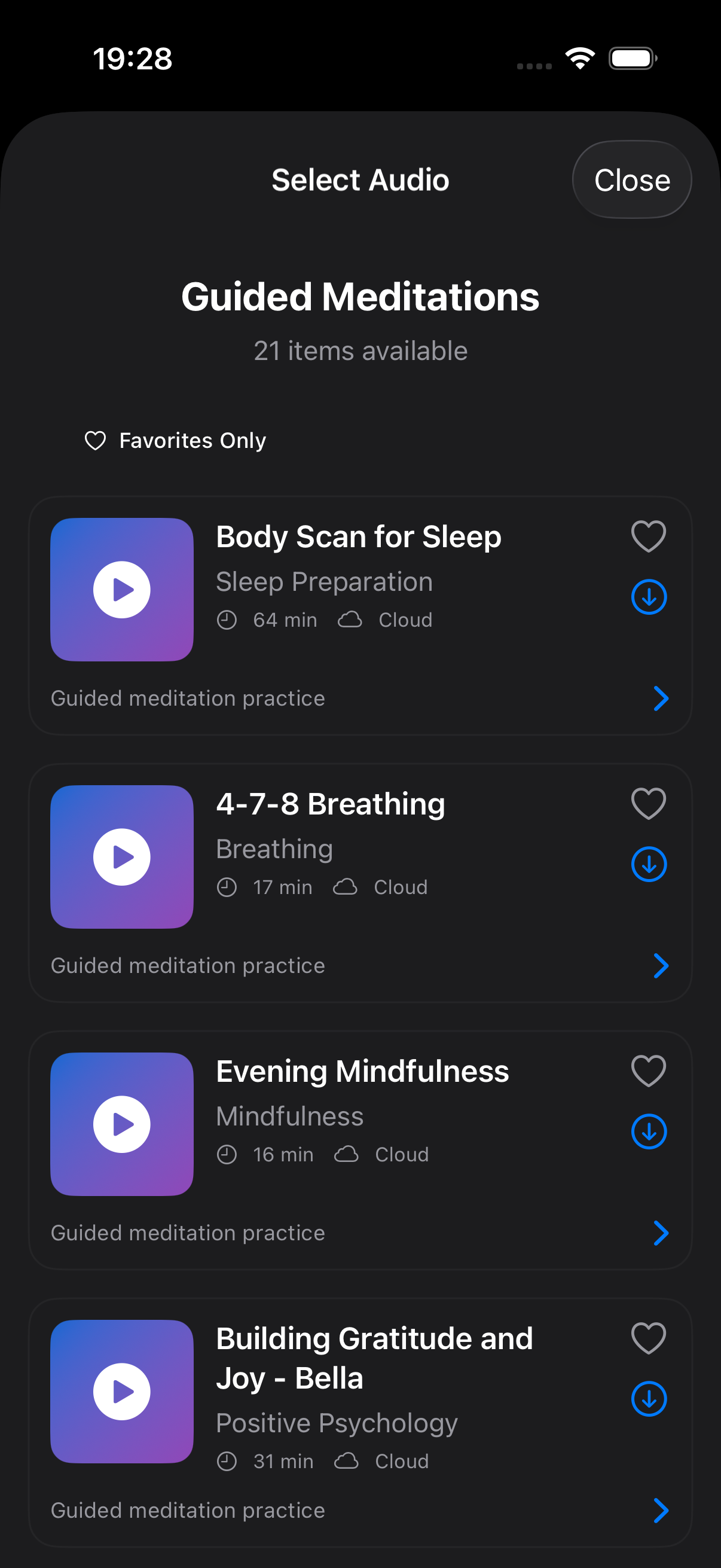Screen dimensions: 721x1568
Task: Close the Select Audio sheet
Action: [631, 179]
